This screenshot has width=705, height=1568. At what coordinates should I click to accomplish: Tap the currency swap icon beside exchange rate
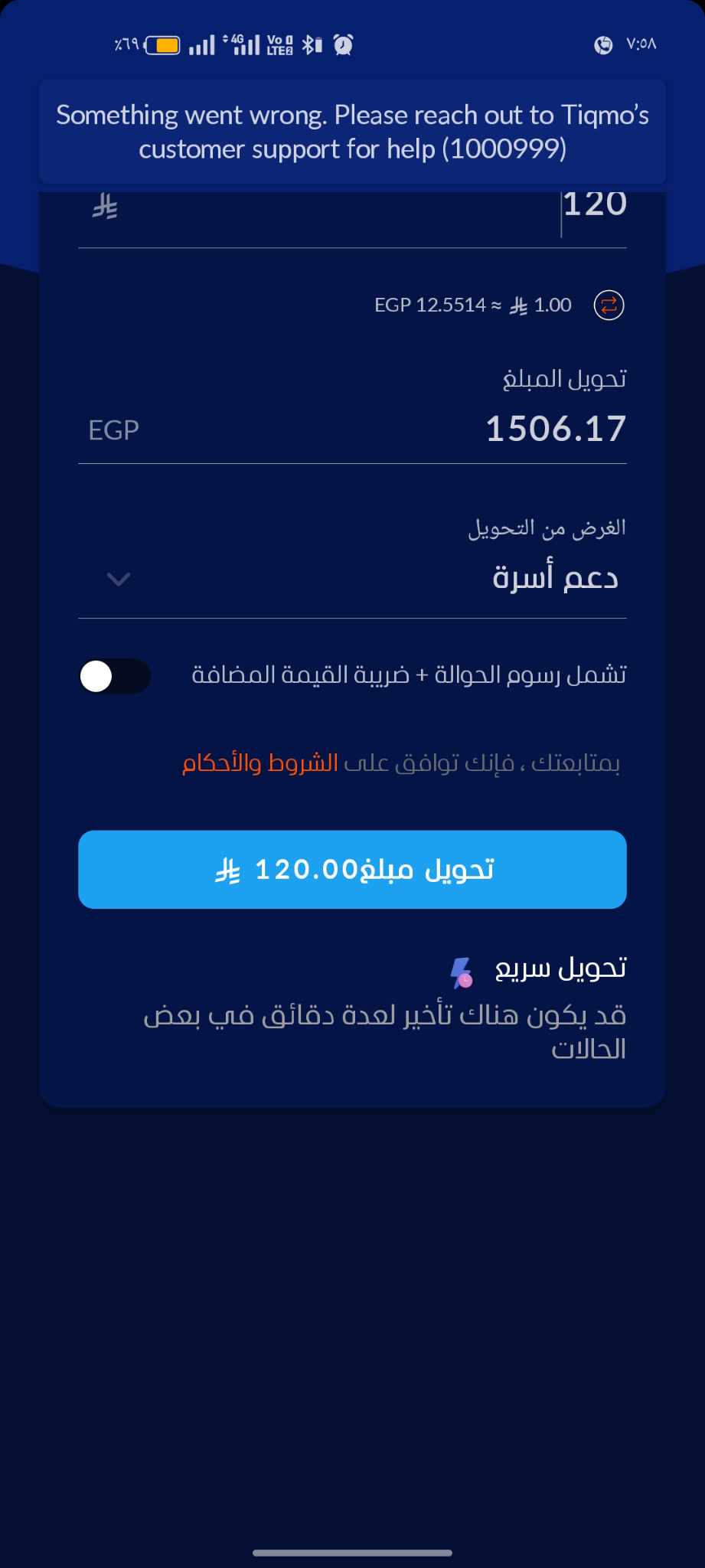[609, 305]
